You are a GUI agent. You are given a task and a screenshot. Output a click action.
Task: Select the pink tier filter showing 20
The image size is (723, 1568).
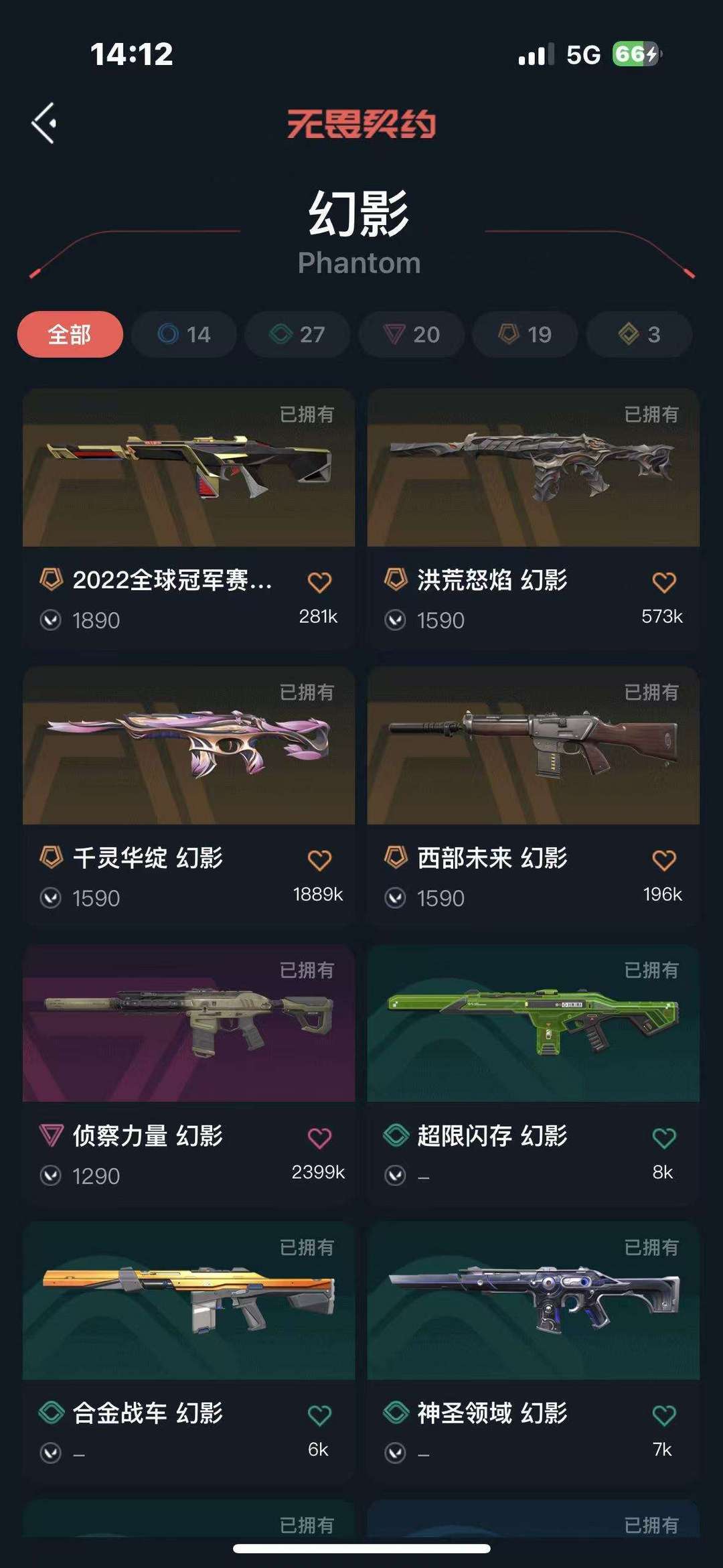click(410, 334)
